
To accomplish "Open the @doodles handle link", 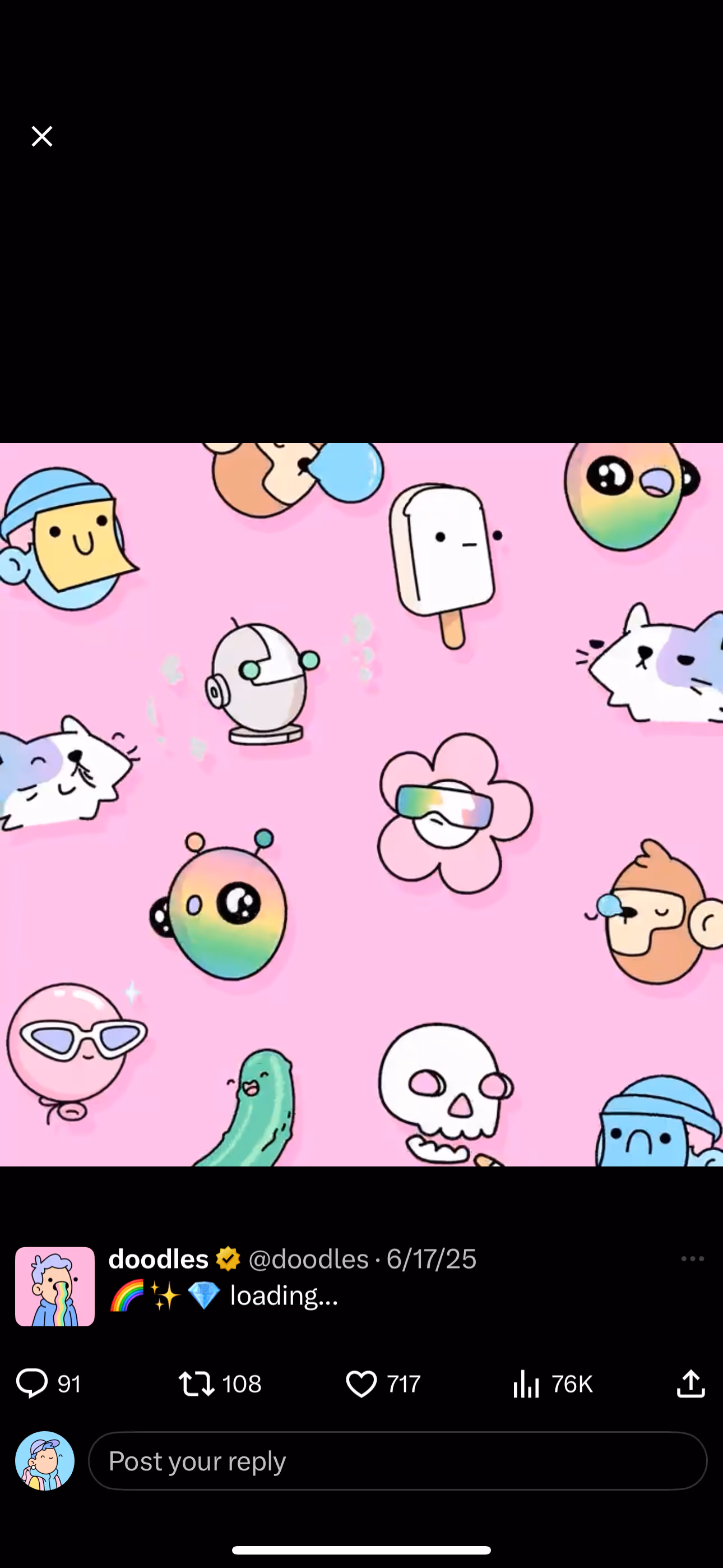I will [x=308, y=1259].
